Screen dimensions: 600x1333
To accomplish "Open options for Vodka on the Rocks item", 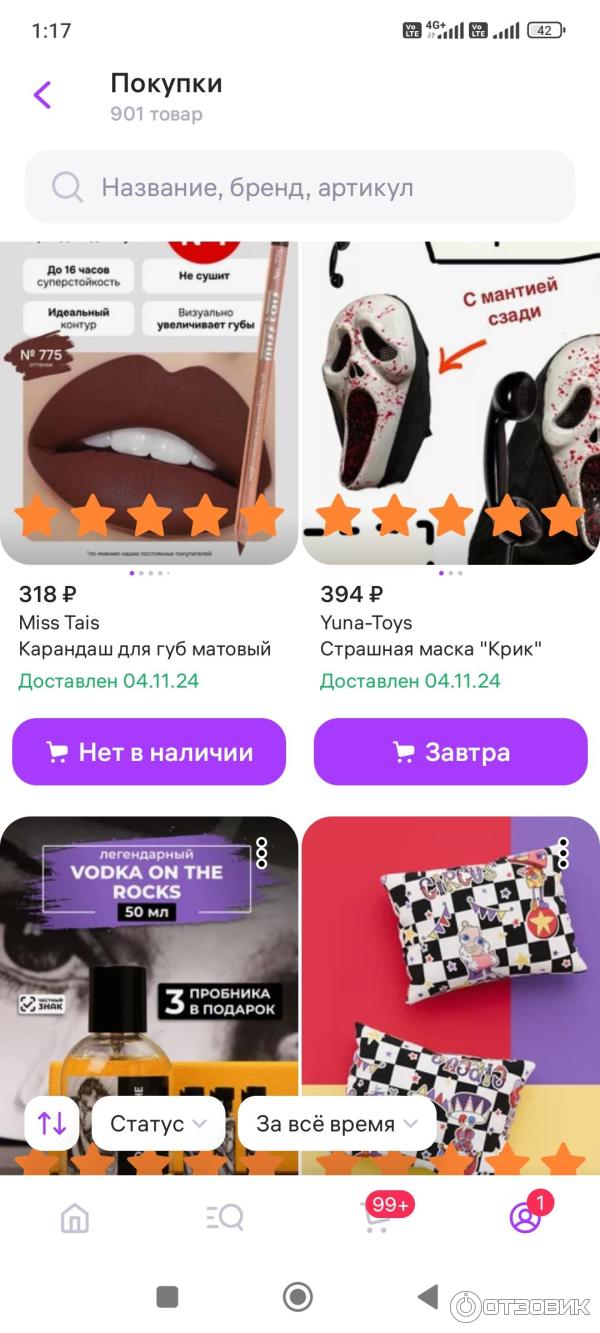I will tap(262, 853).
